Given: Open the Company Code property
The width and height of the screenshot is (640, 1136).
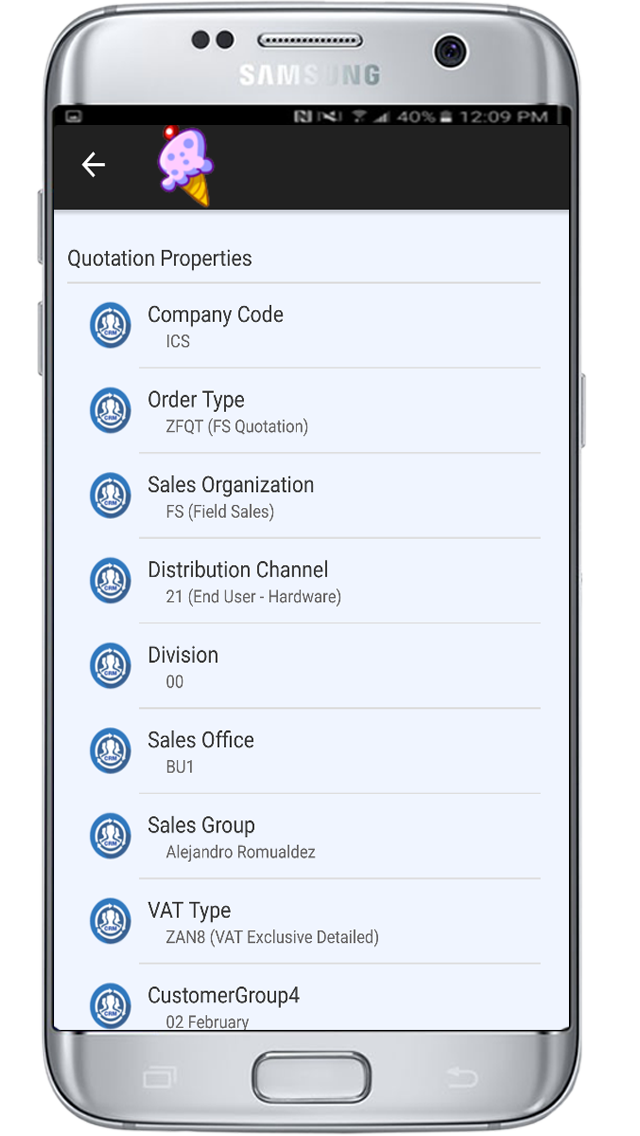Looking at the screenshot, I should click(x=310, y=326).
